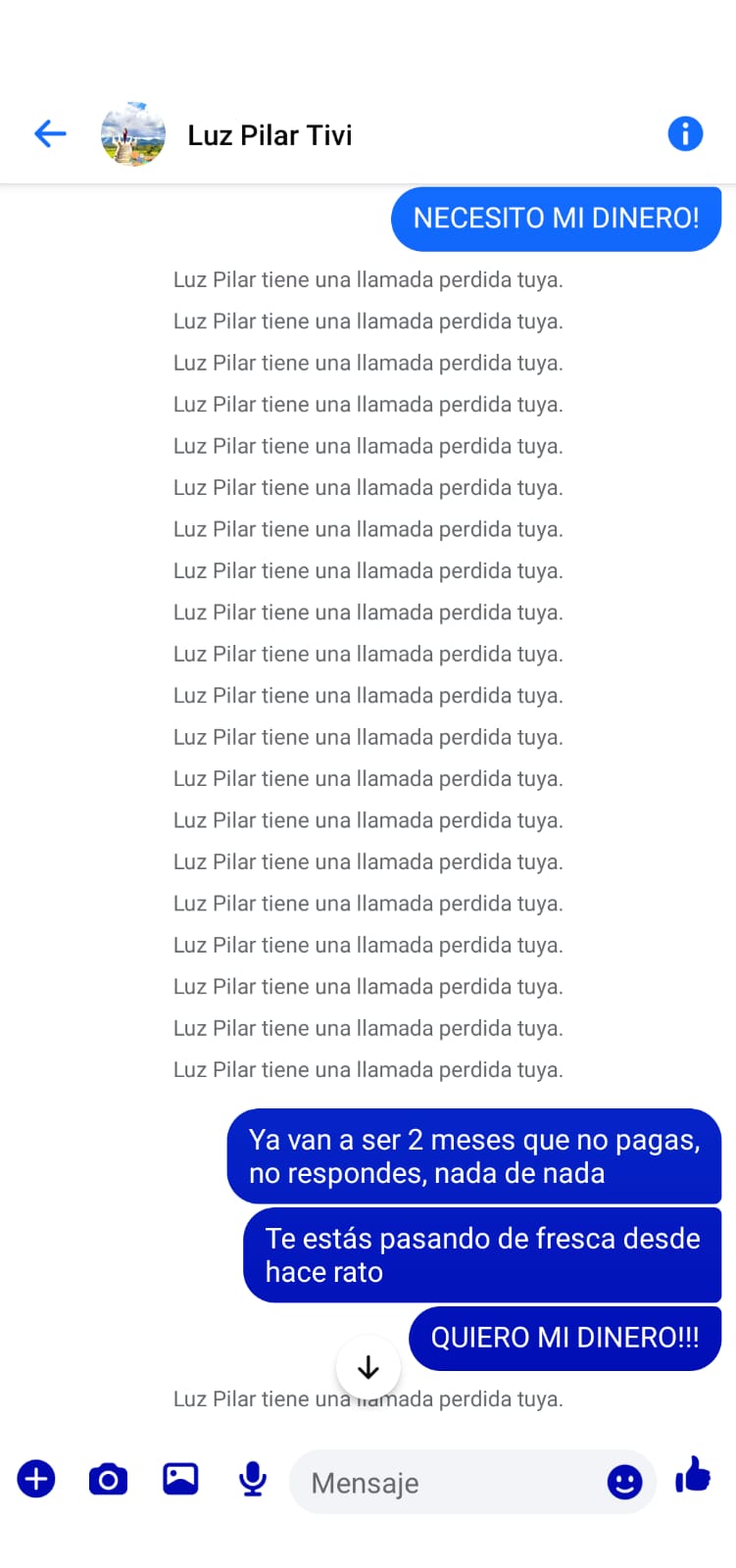Screen dimensions: 736x1568
Task: Open Luz Pilar Tivi's profile picture
Action: point(133,134)
